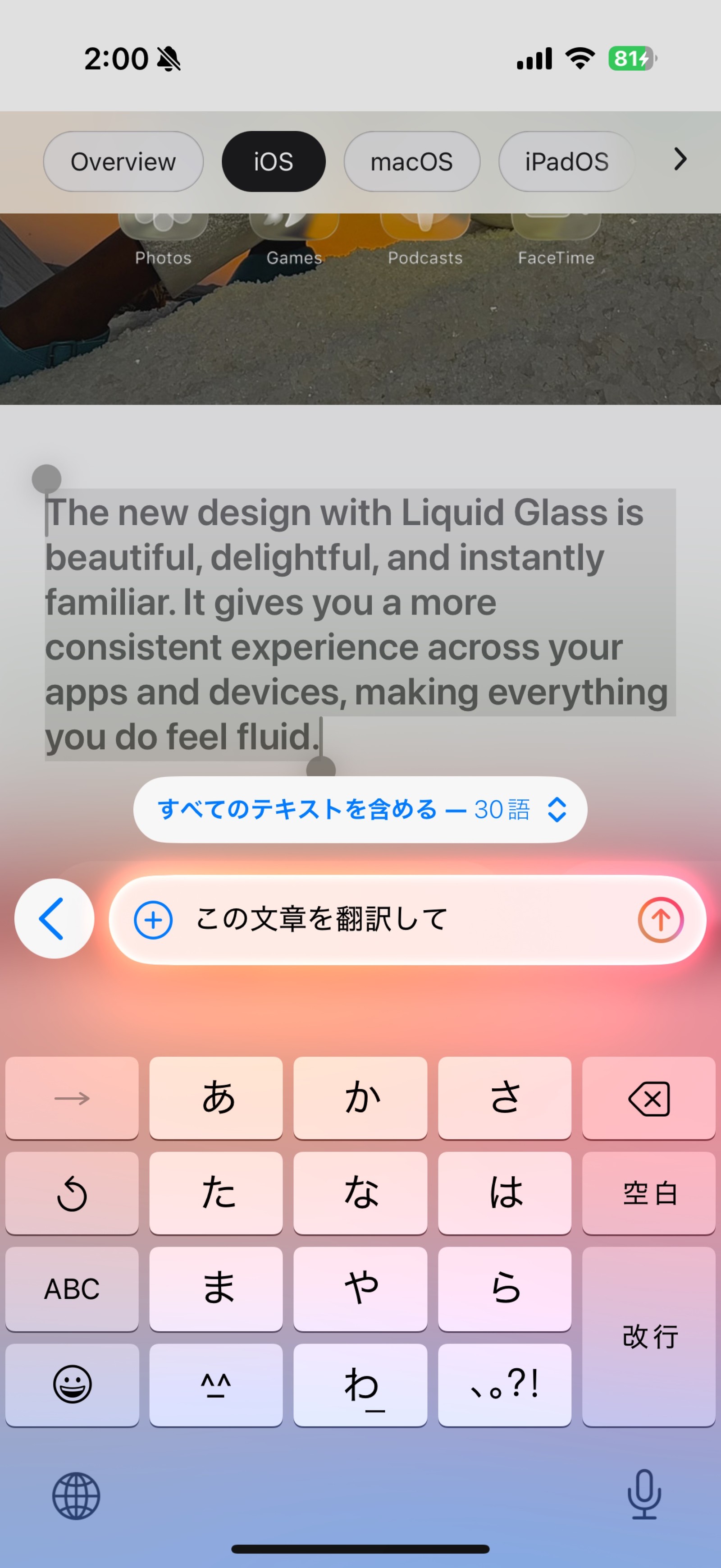Insert a space with the 空白 key
Screen dimensions: 721x1568
tap(648, 1193)
